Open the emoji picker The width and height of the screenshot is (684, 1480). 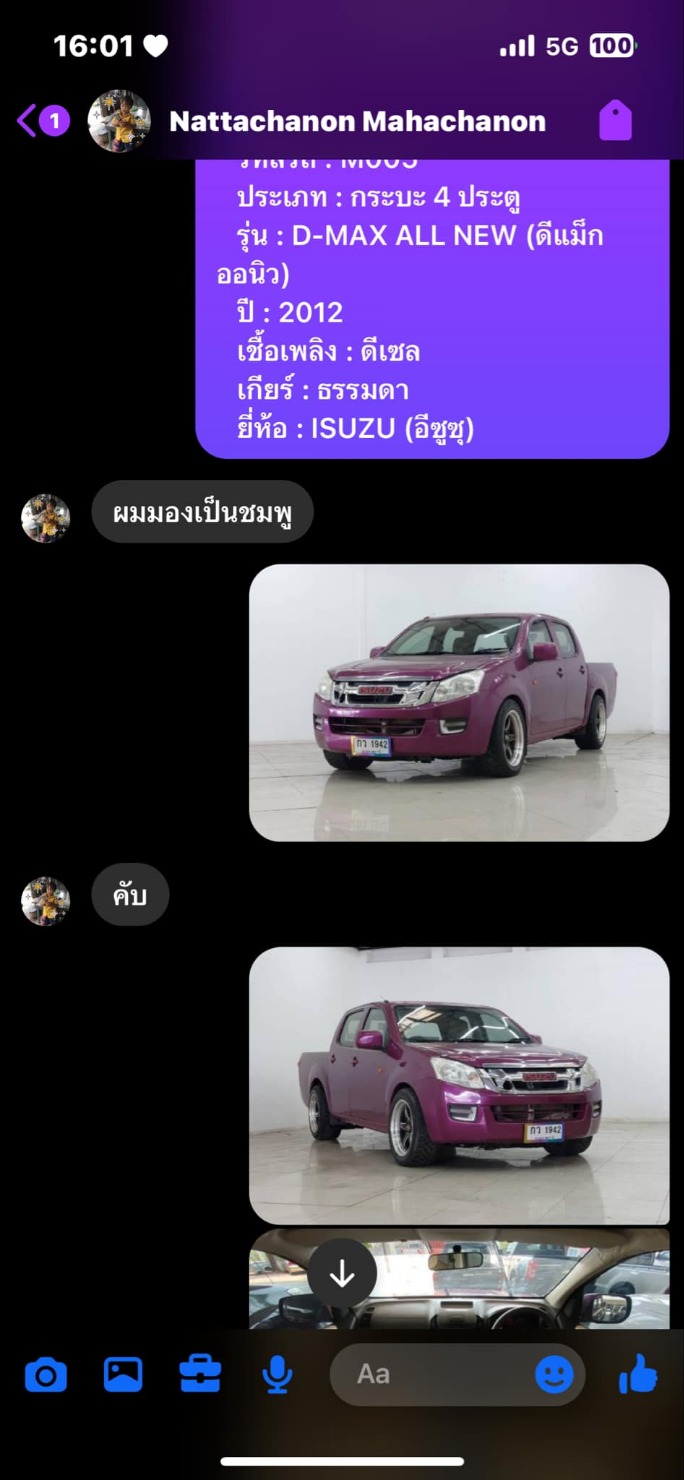tap(554, 1374)
